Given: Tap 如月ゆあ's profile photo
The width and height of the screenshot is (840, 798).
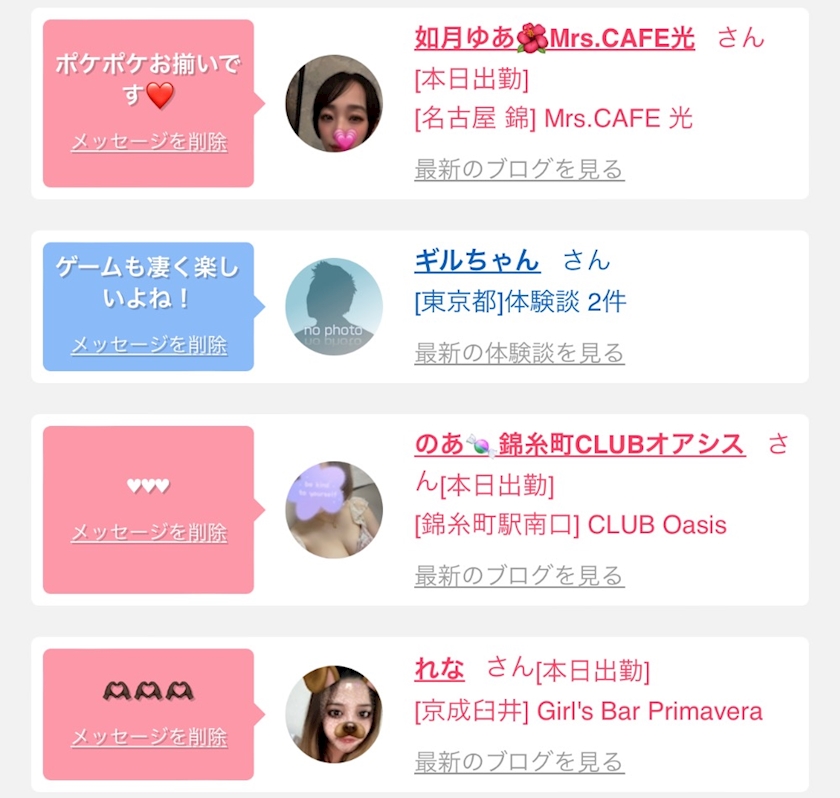Looking at the screenshot, I should pos(334,103).
